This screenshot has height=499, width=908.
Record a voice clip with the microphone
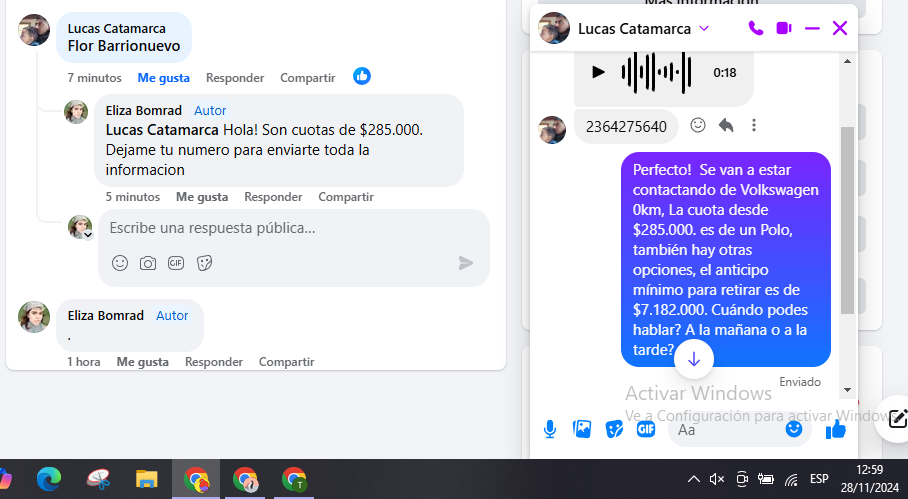(x=549, y=429)
